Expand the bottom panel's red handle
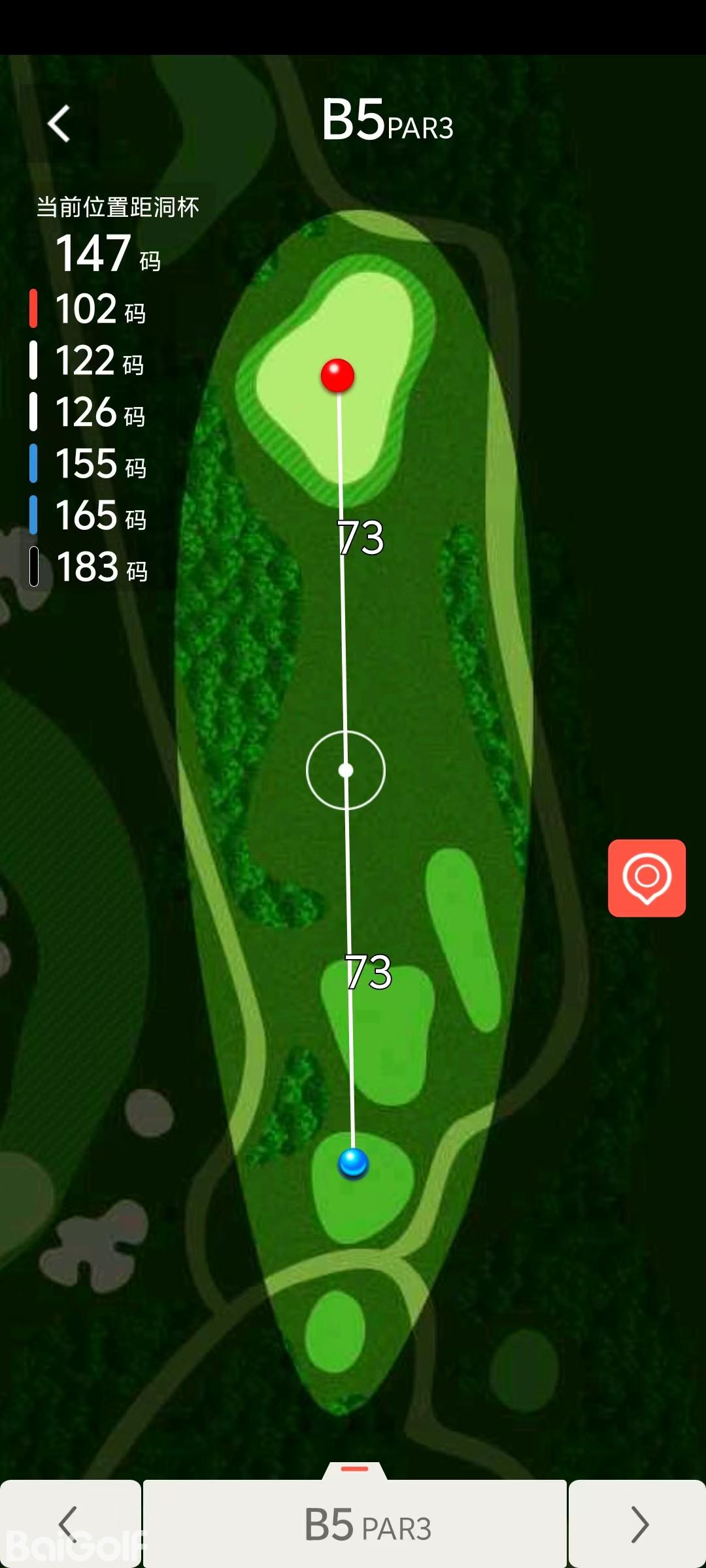This screenshot has width=706, height=1568. point(355,1469)
